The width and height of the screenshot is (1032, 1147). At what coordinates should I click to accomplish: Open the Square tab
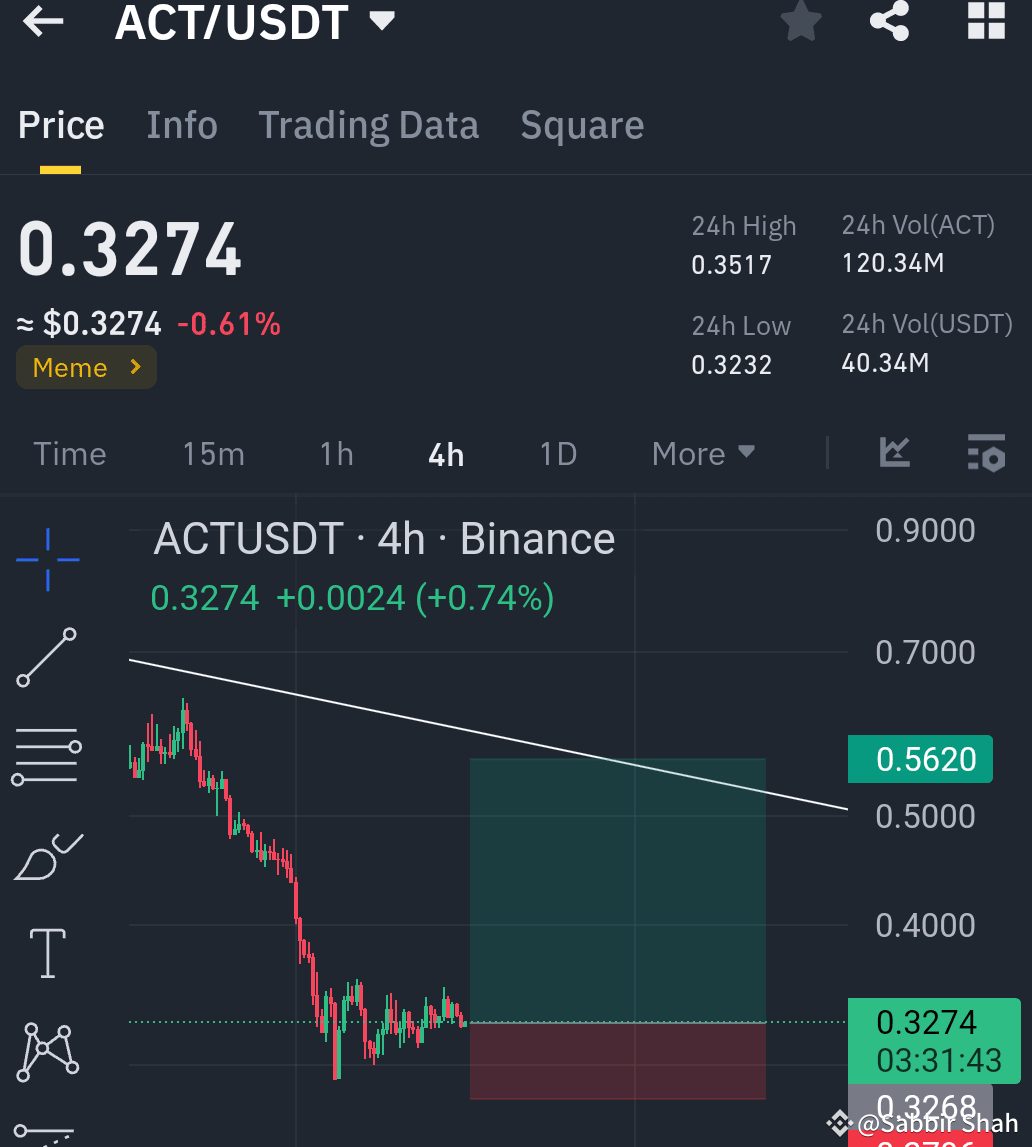click(581, 124)
